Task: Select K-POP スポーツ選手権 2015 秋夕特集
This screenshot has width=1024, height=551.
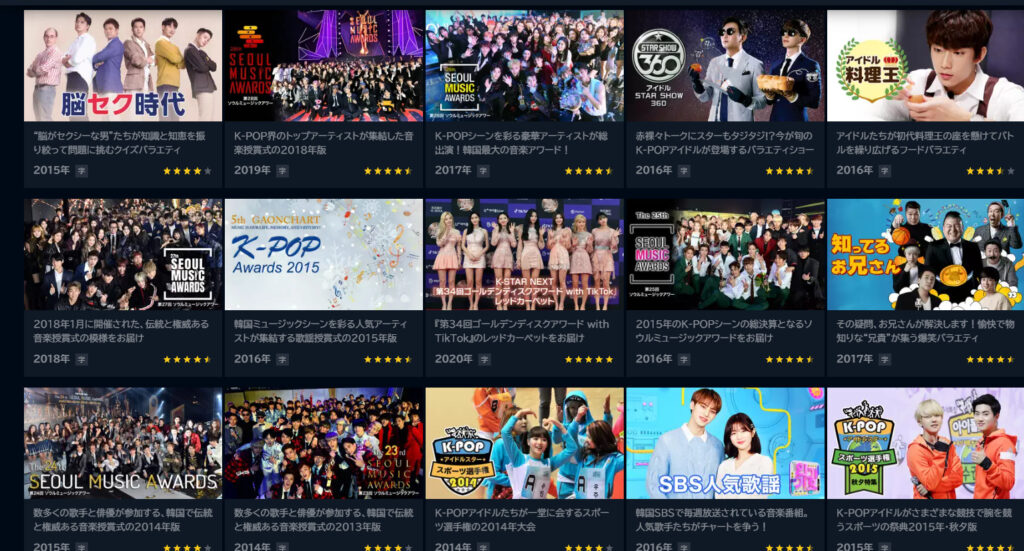Action: (925, 443)
